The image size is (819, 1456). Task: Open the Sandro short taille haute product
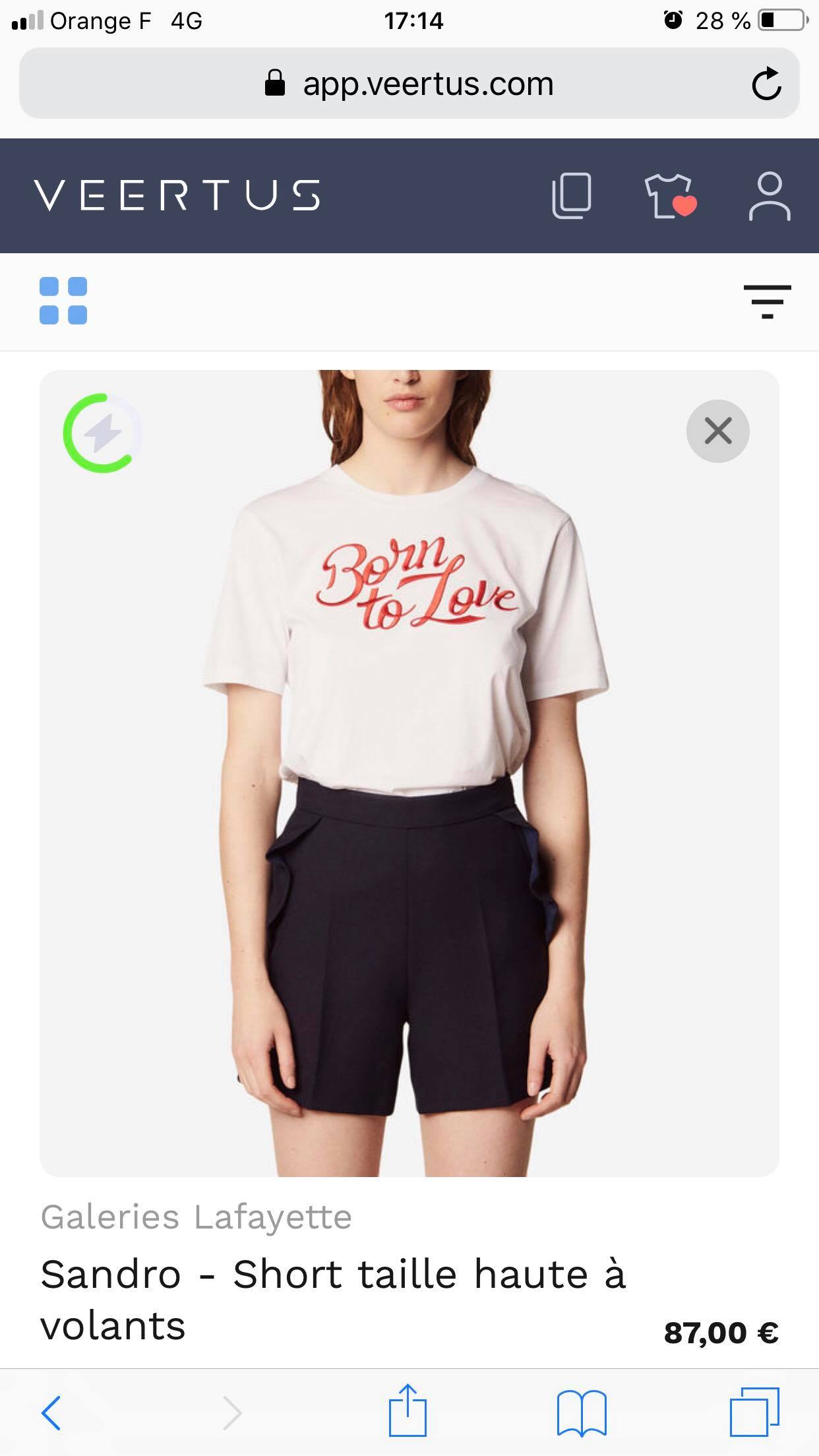[333, 1299]
